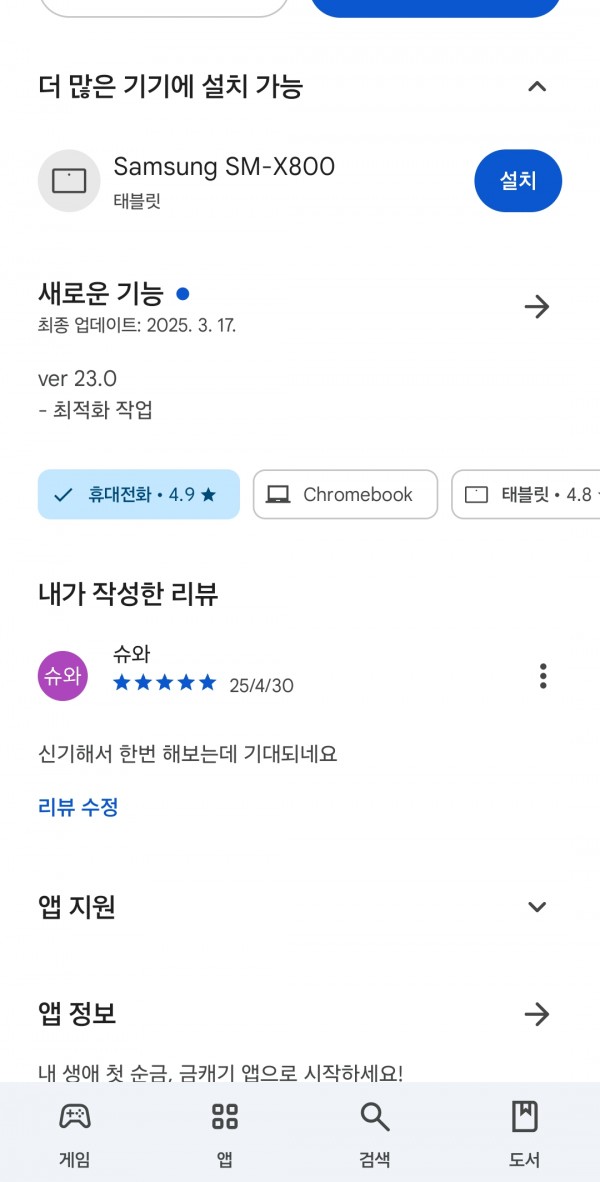Go to the 검색 tab
600x1182 pixels.
375,1133
